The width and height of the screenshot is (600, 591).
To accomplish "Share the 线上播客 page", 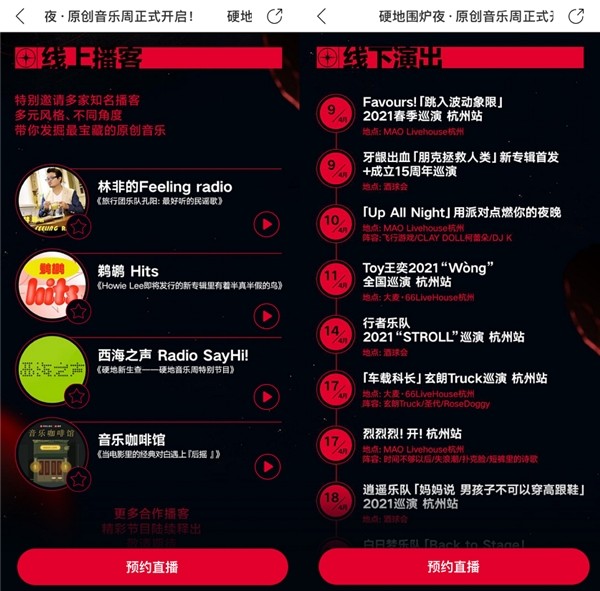I will tap(274, 17).
